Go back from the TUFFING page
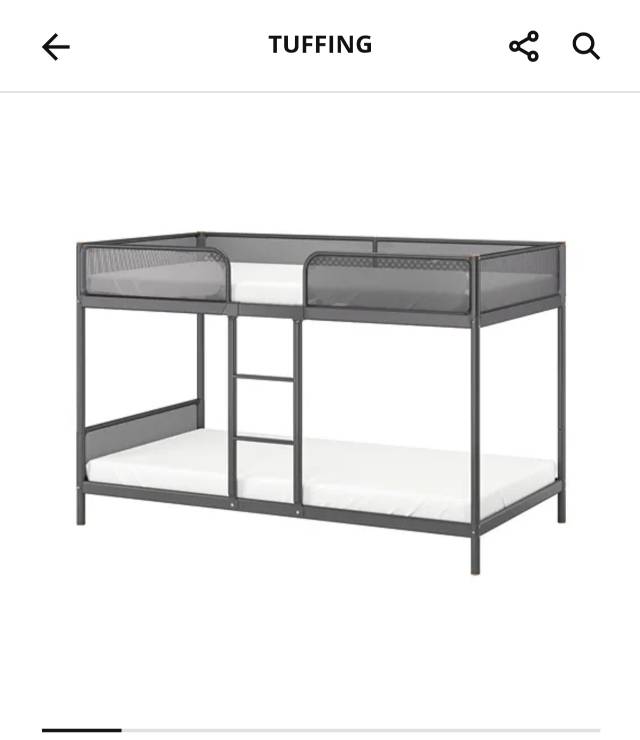The image size is (640, 740). 56,46
